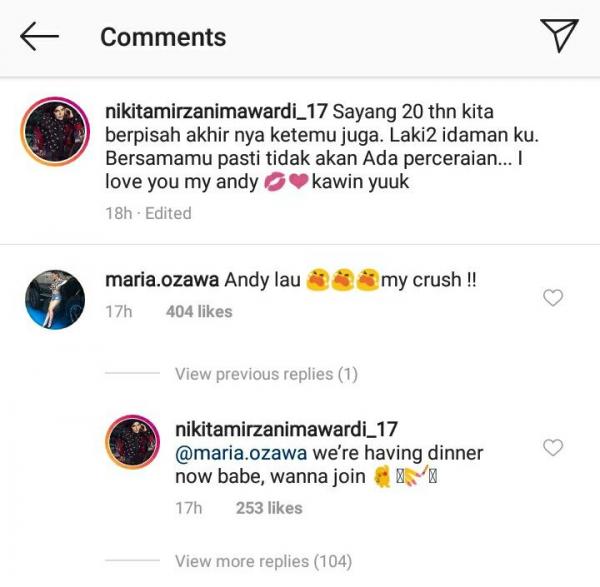View the 404 likes on maria.ozawa's comment

coord(198,312)
